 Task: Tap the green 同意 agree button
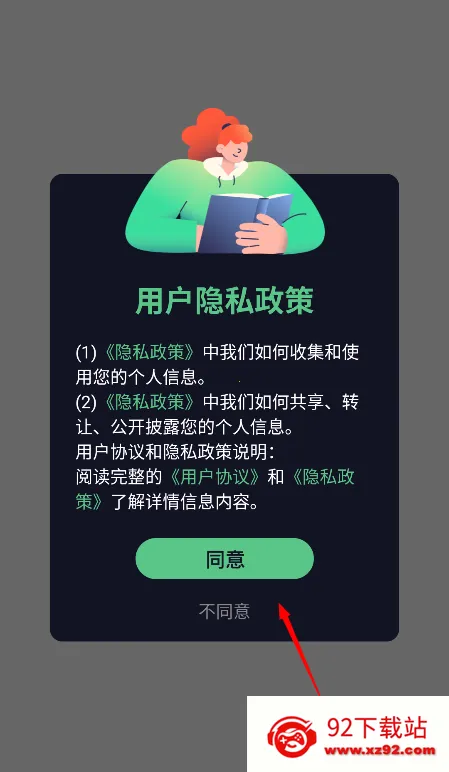224,558
